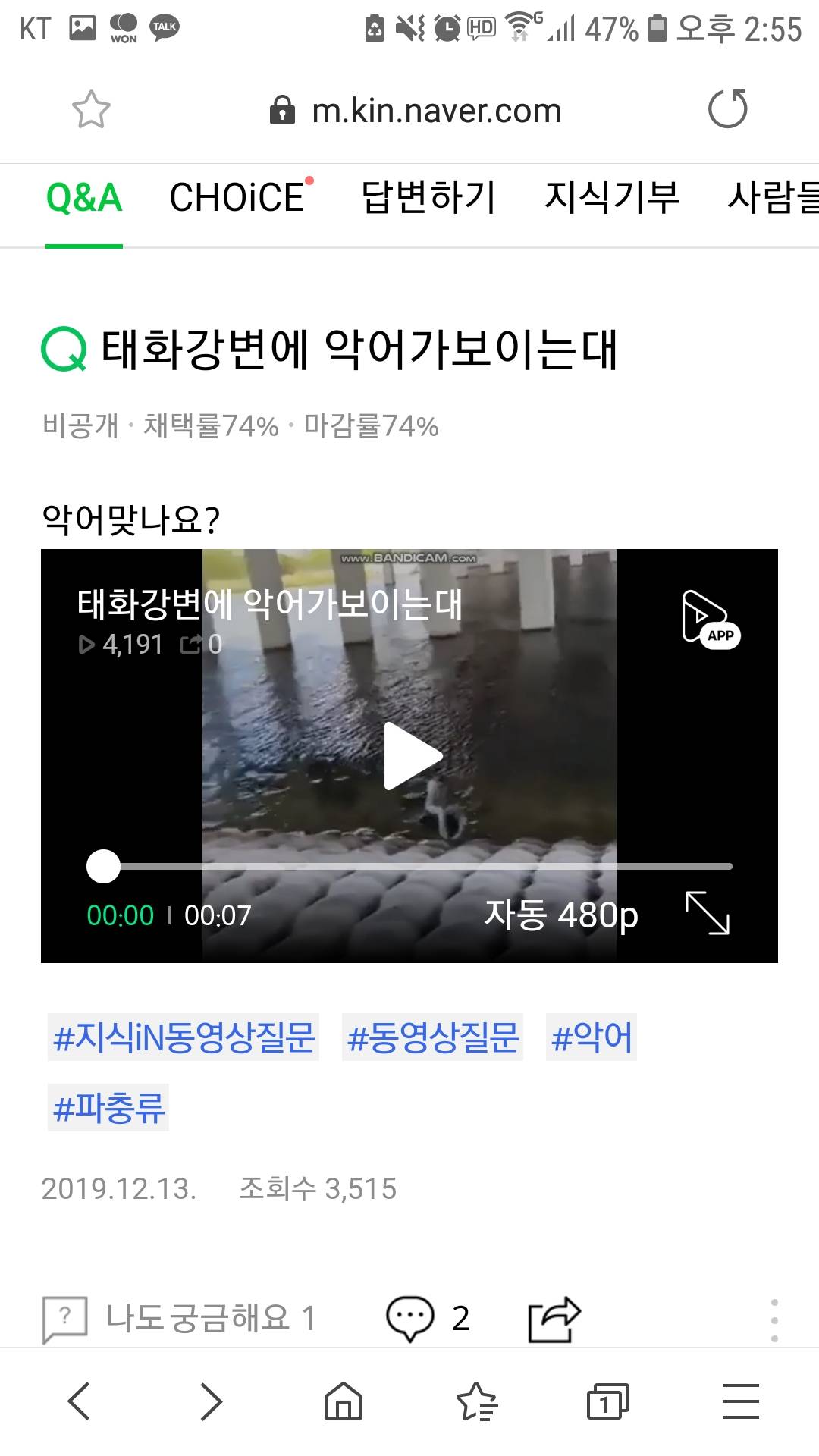The height and width of the screenshot is (1456, 819).
Task: Go to the browser home page
Action: (344, 1401)
